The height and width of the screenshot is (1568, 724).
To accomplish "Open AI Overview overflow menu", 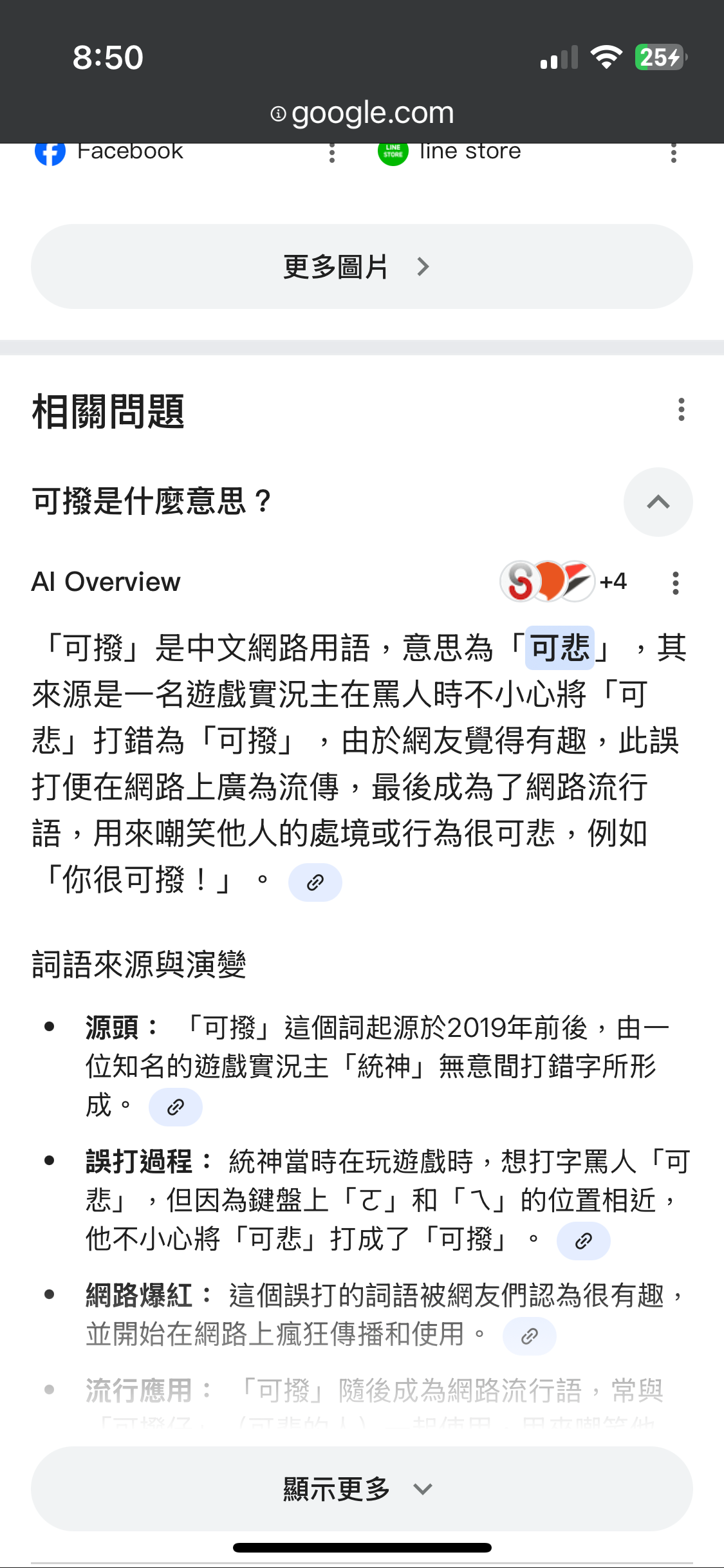I will click(675, 583).
